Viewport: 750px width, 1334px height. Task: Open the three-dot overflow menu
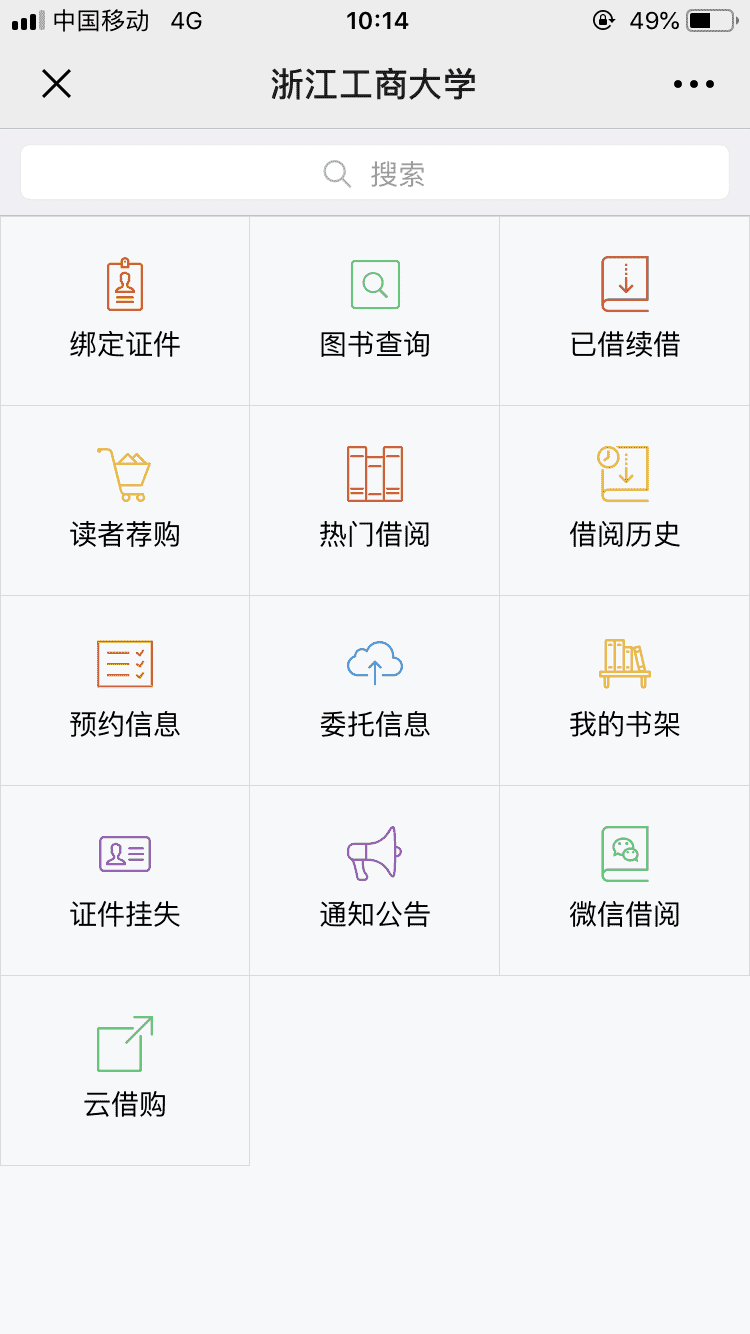[x=694, y=84]
